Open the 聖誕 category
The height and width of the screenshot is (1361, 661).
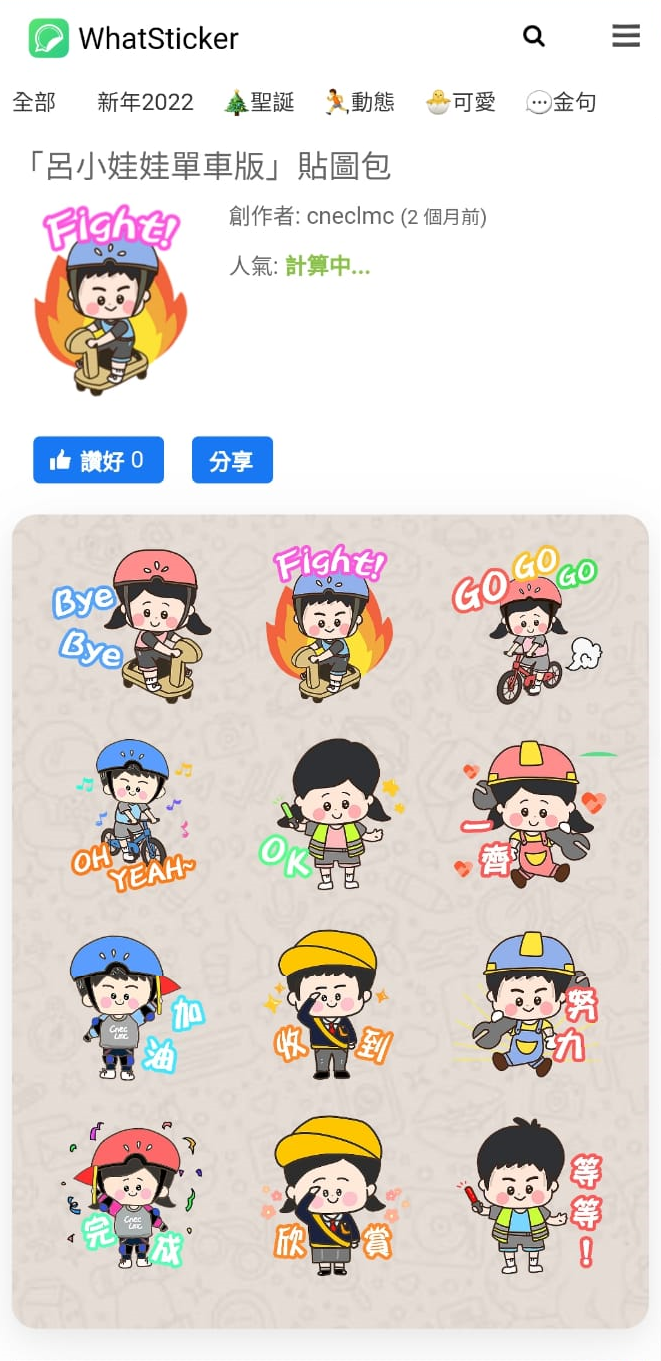(x=259, y=102)
